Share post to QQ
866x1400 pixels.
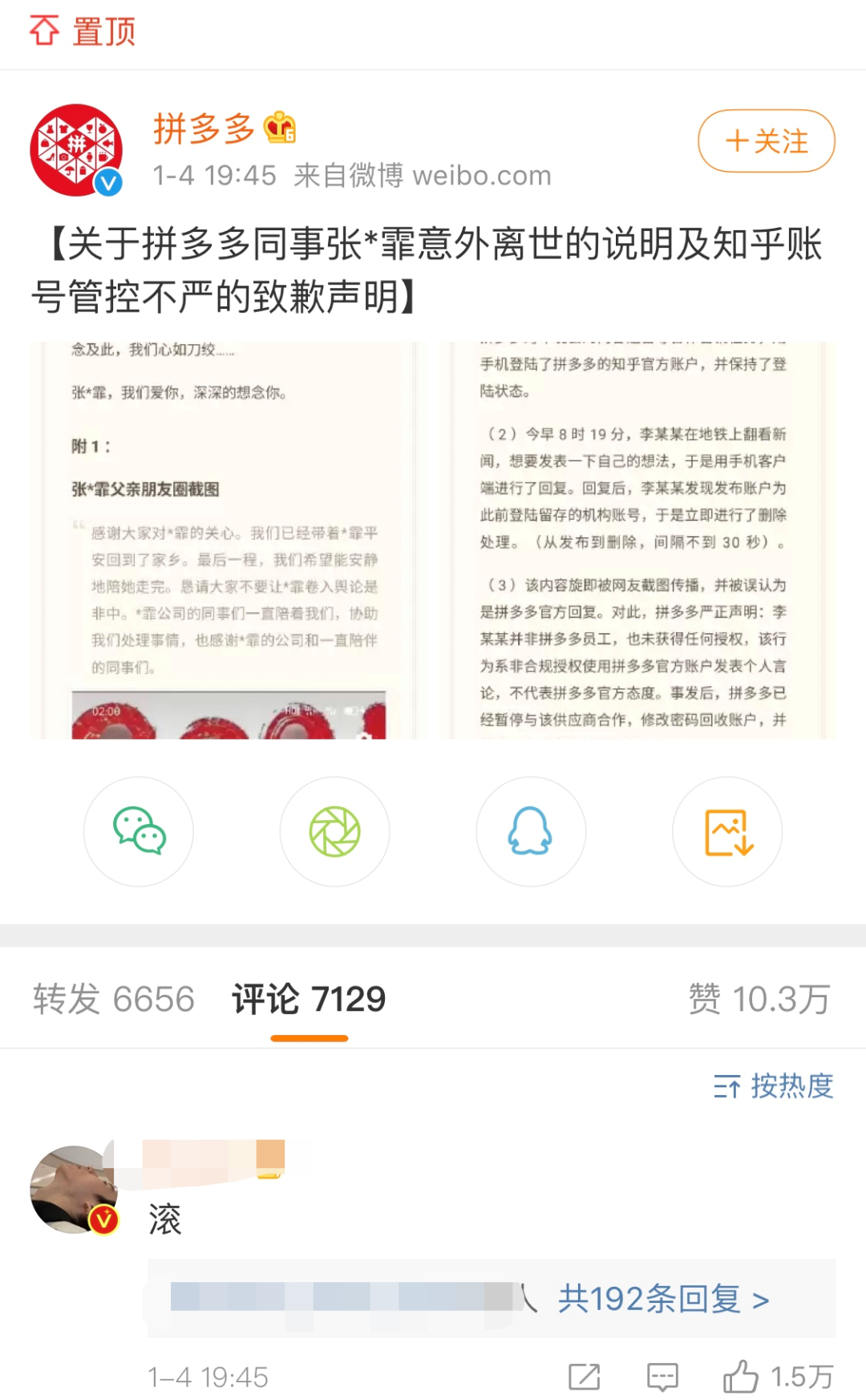(531, 831)
